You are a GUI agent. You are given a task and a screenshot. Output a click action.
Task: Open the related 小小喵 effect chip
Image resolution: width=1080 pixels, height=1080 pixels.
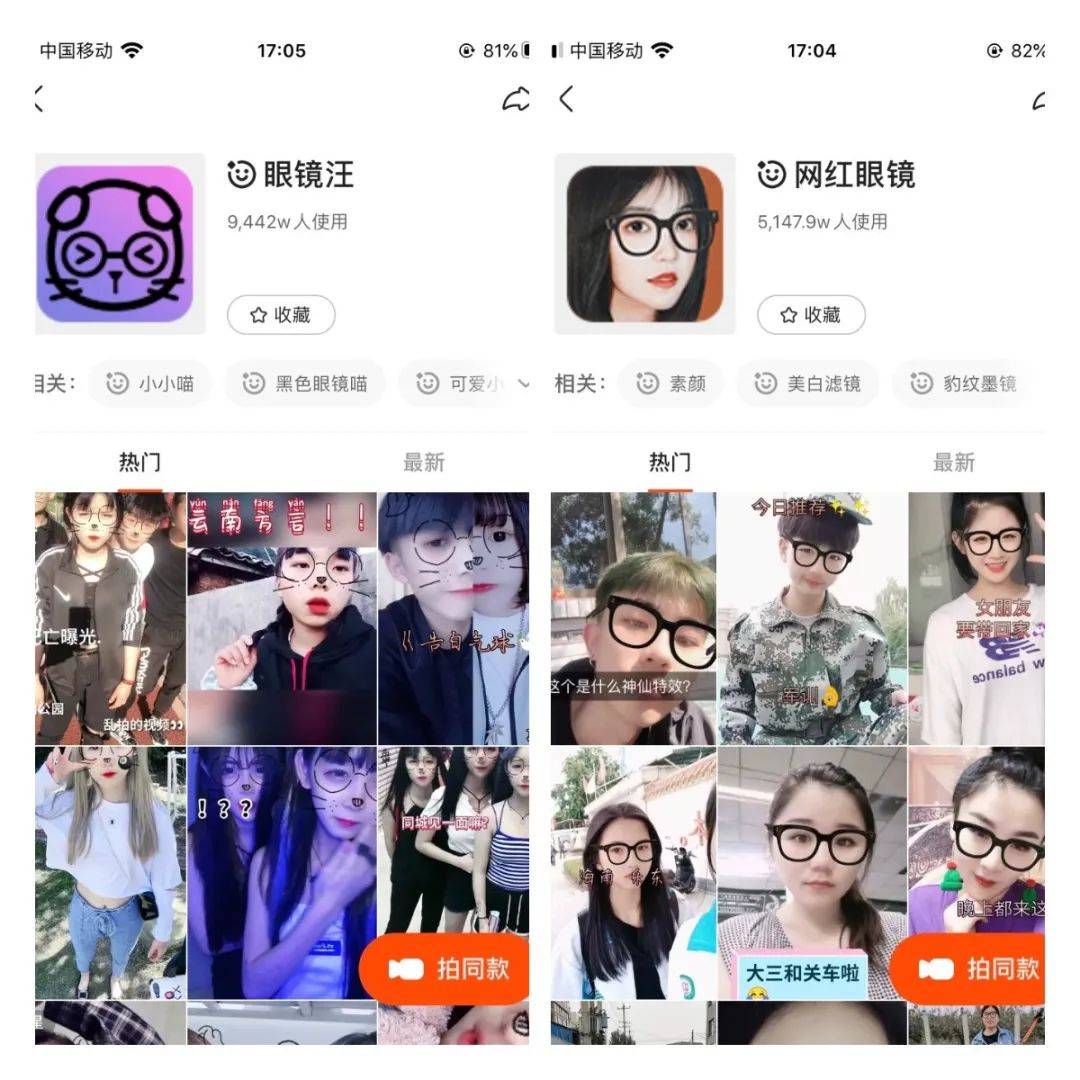click(150, 383)
